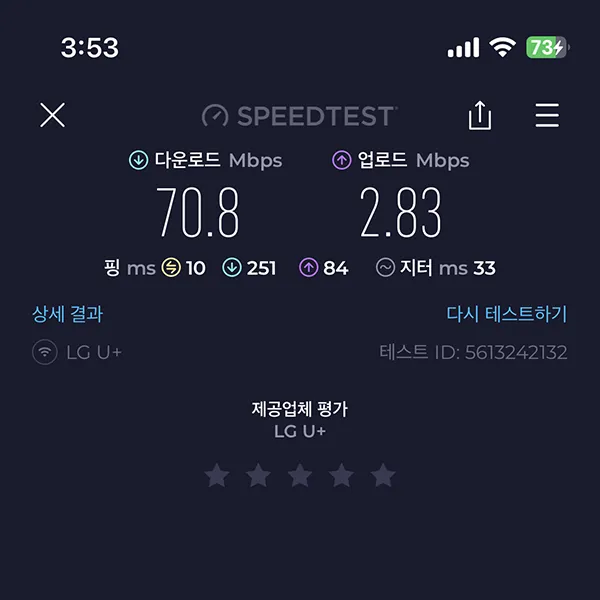The image size is (600, 600).
Task: Rate LG U+ four stars
Action: [x=342, y=476]
